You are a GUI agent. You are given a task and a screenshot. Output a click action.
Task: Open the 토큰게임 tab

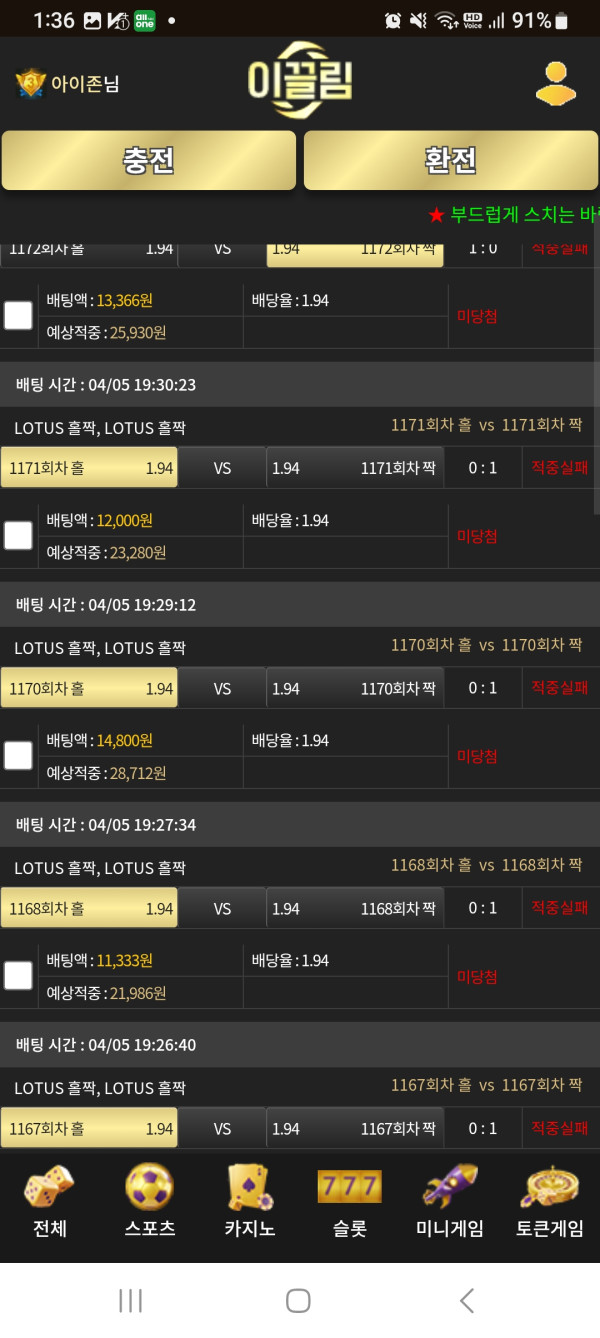point(550,1201)
